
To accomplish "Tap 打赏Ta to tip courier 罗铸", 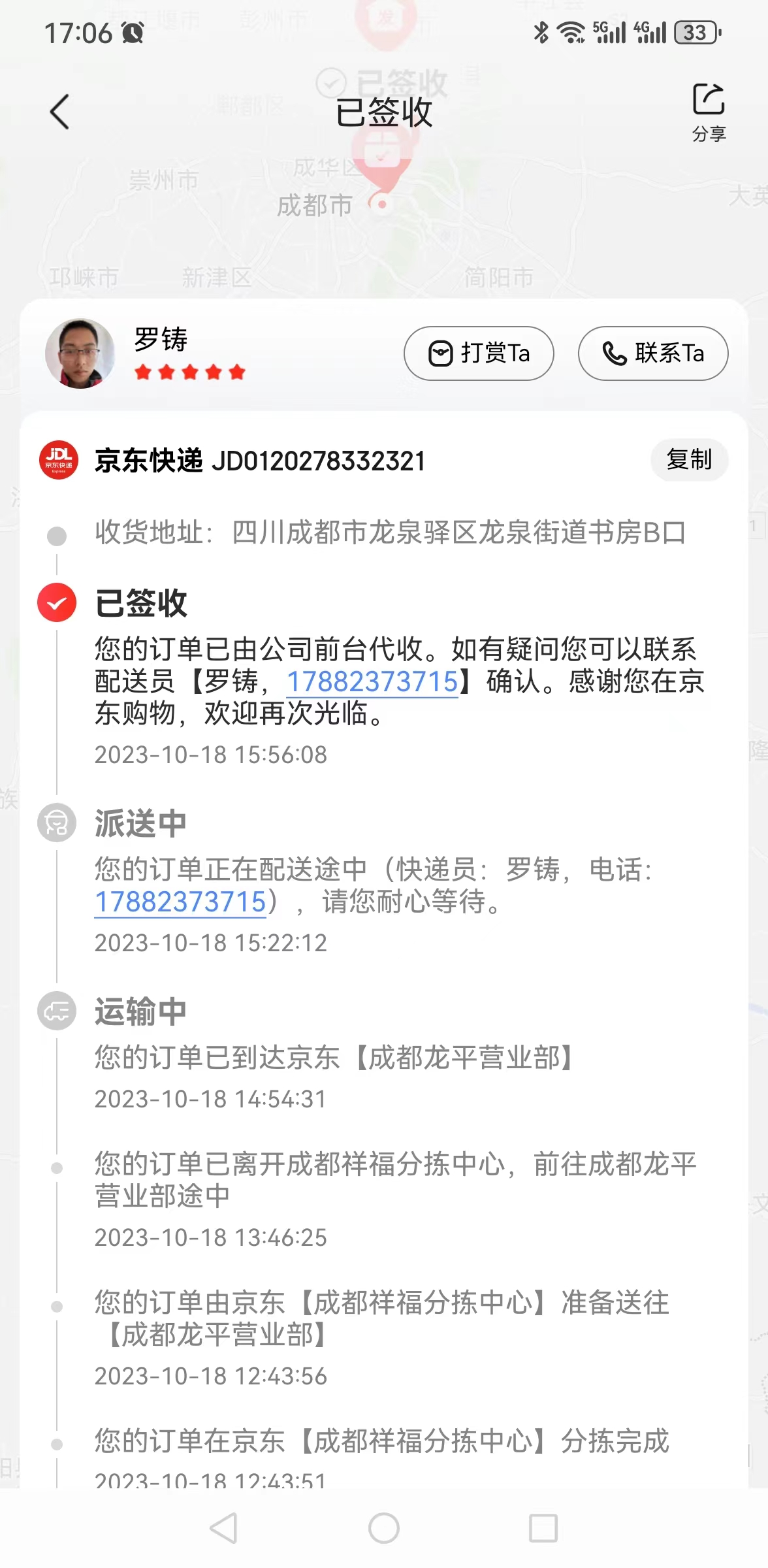I will tap(479, 353).
